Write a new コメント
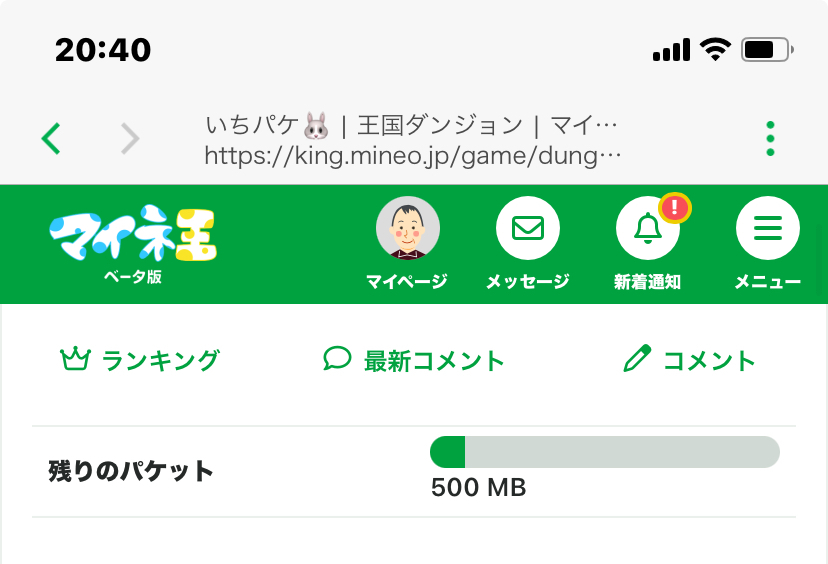The height and width of the screenshot is (564, 828). [x=689, y=360]
